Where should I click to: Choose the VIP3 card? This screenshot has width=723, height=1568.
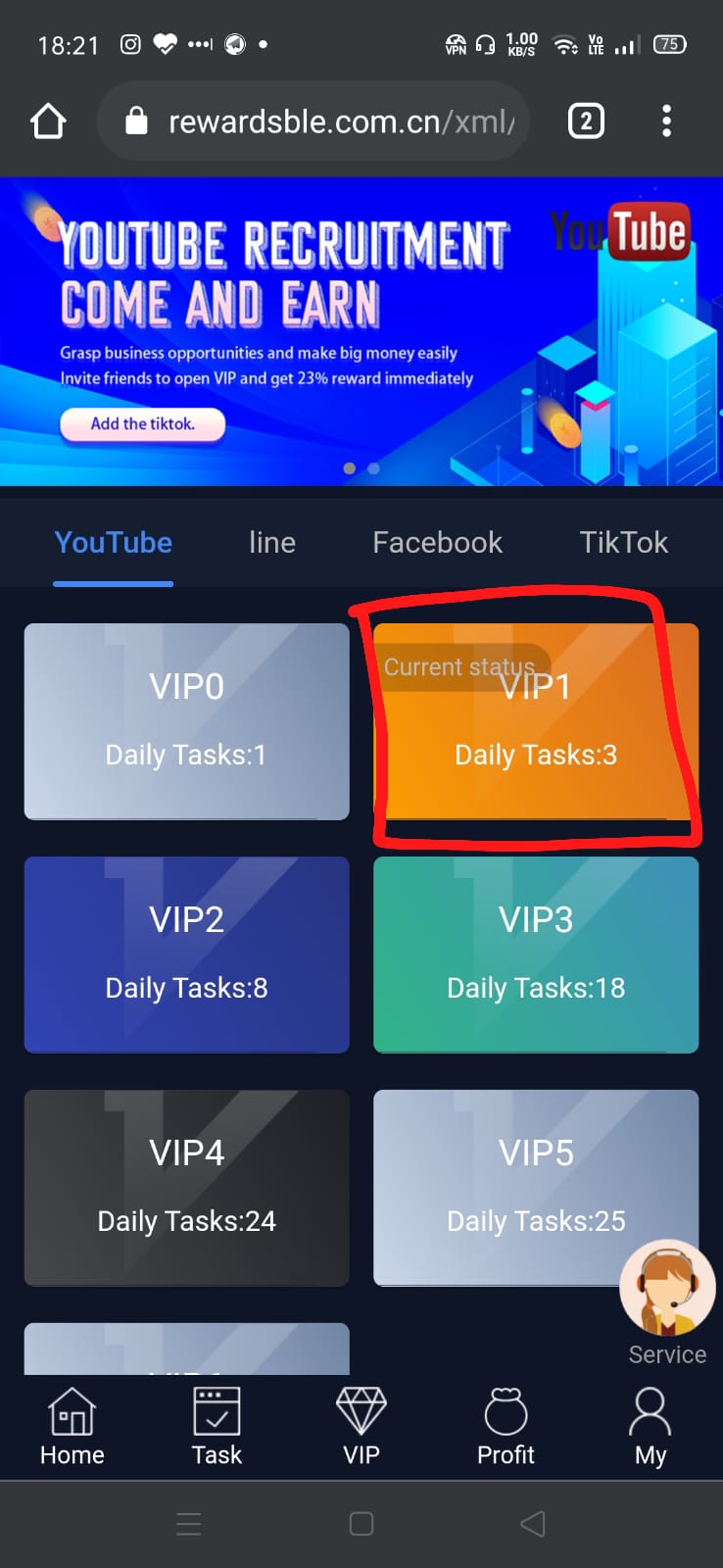(x=536, y=955)
